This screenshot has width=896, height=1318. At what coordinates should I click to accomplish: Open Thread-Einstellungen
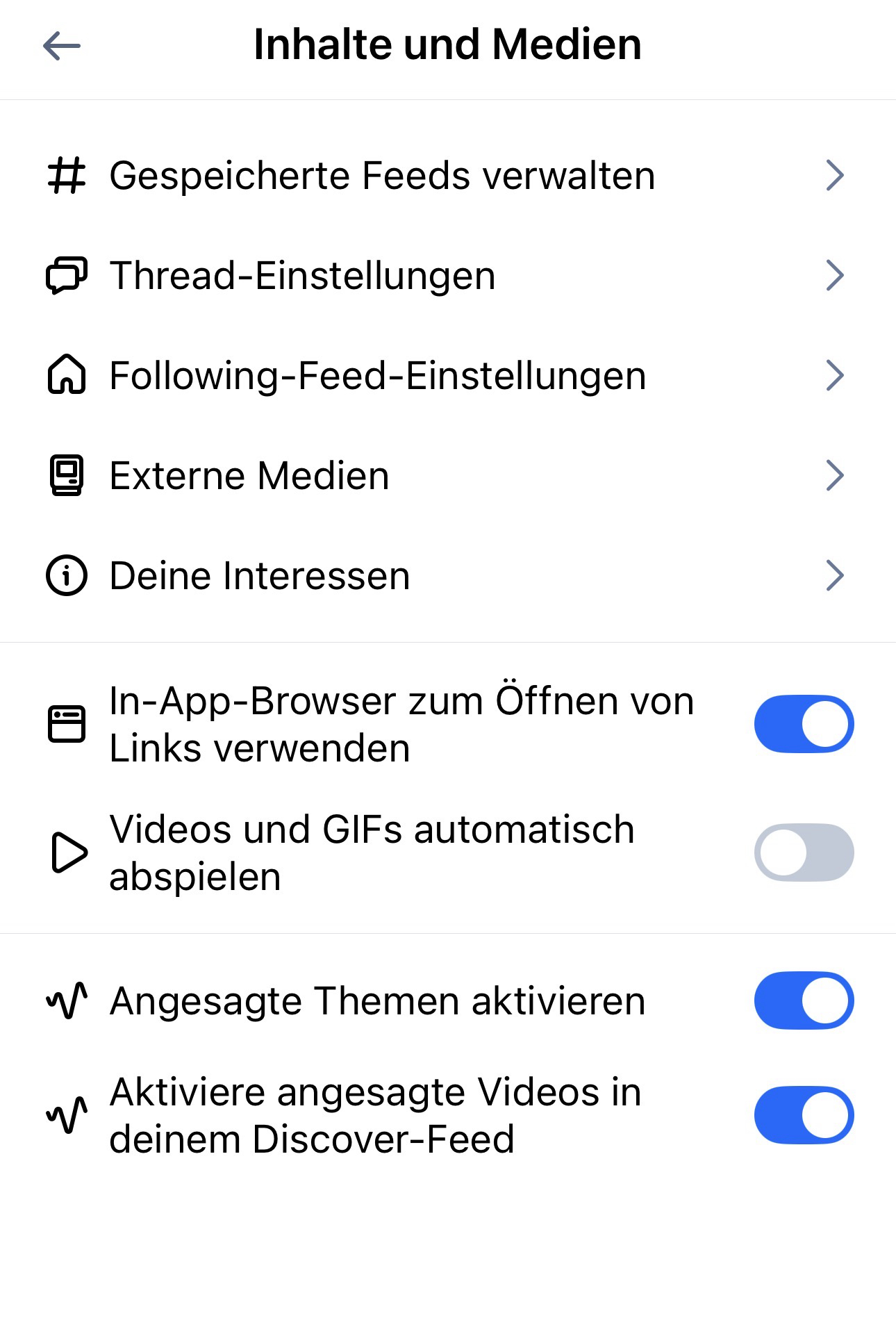[x=303, y=276]
